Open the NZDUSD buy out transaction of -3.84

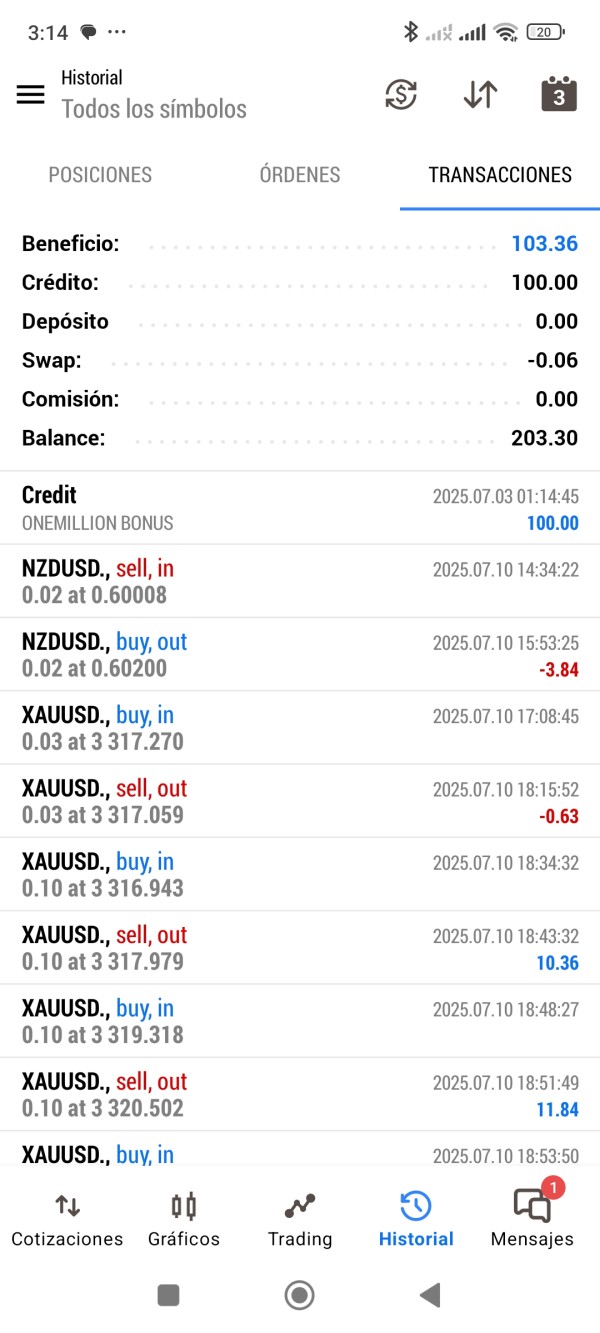pos(300,655)
